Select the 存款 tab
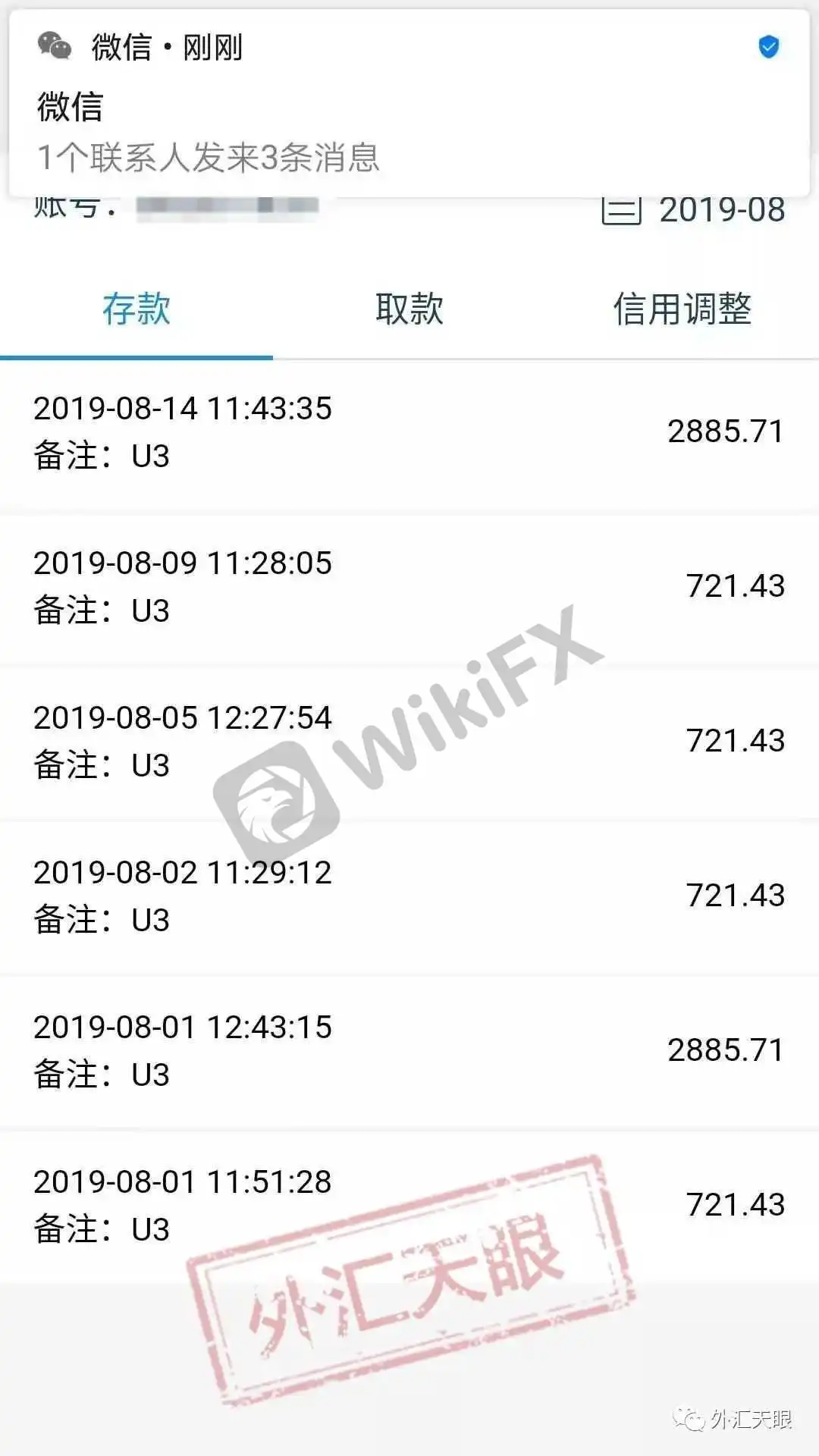Screen dimensions: 819x1456 [136, 309]
